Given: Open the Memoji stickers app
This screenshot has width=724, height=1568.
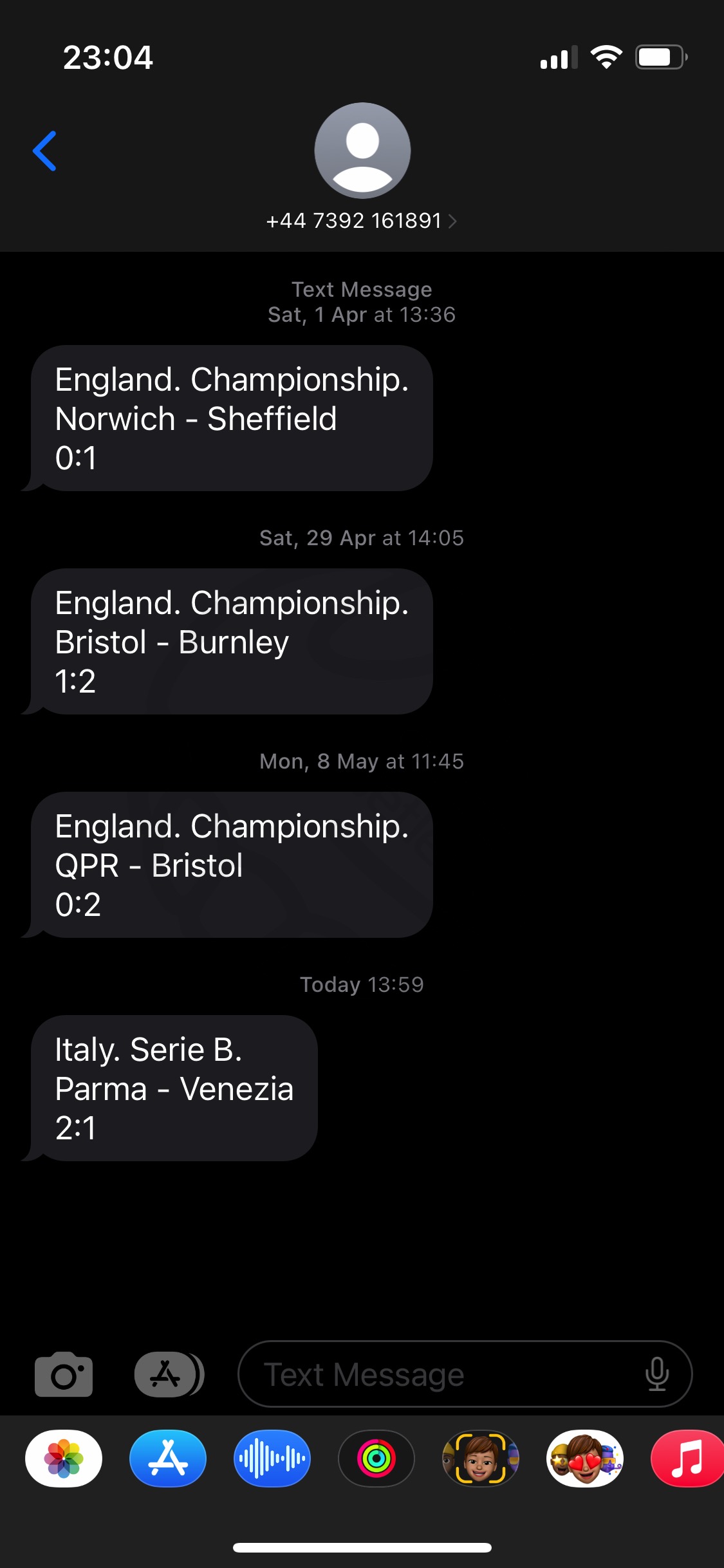Looking at the screenshot, I should pyautogui.click(x=585, y=1459).
